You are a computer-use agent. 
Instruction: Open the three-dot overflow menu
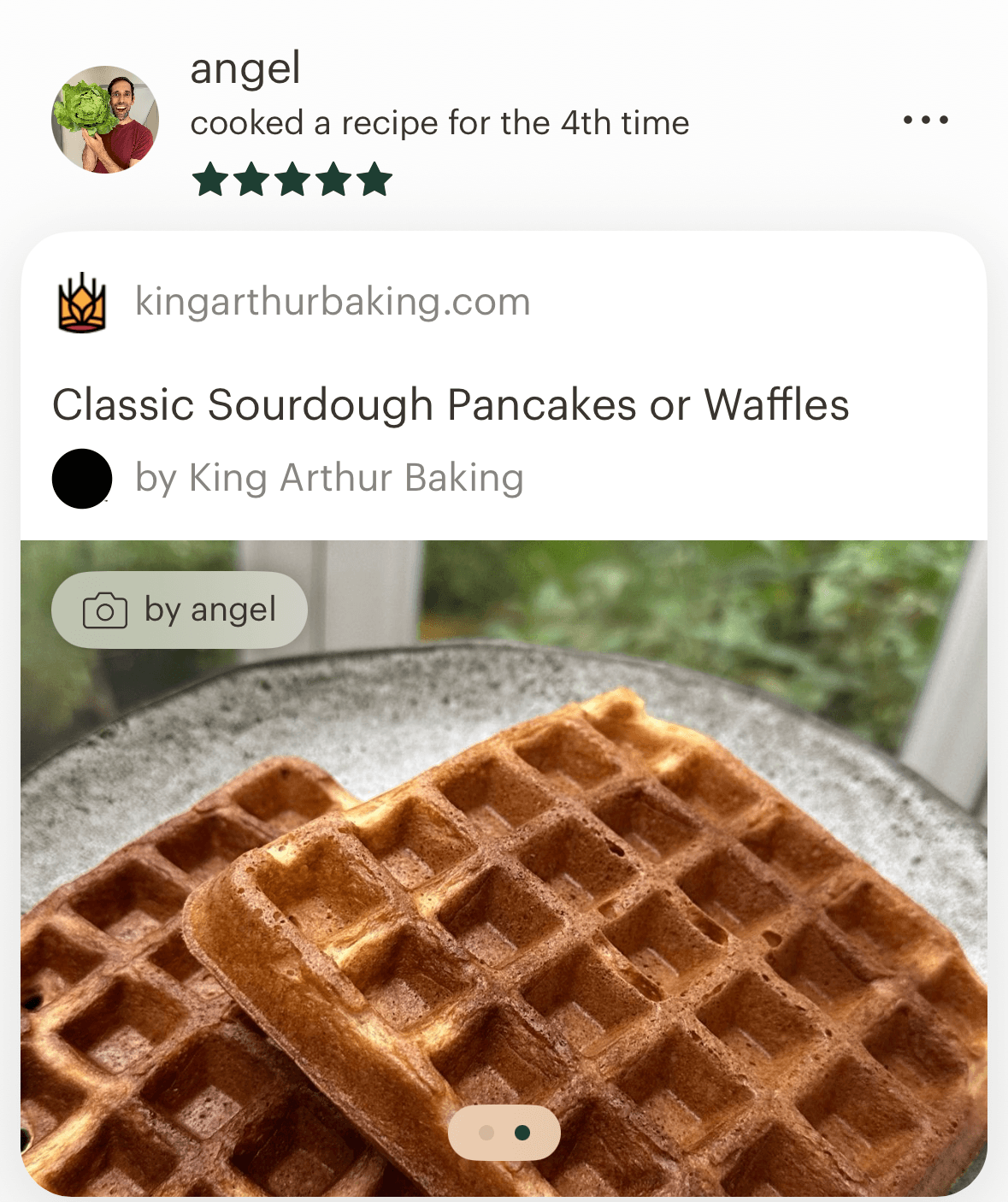click(925, 120)
